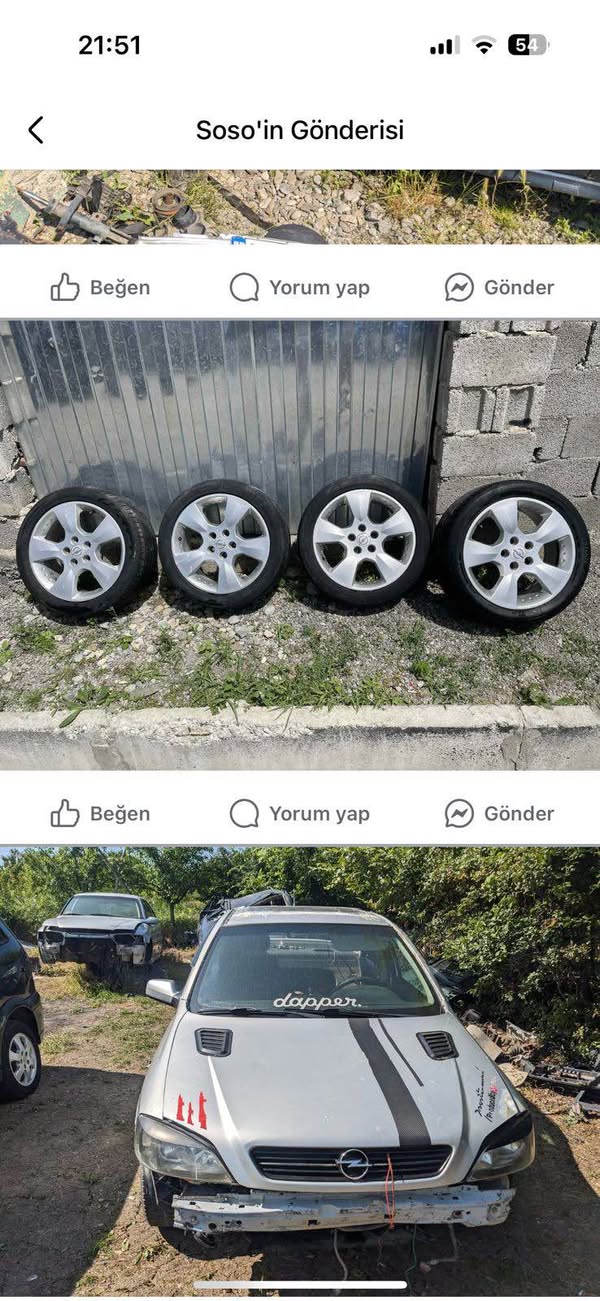Tap Beğen above the alloy wheels photo
Screen dimensions: 600x1301
point(100,288)
